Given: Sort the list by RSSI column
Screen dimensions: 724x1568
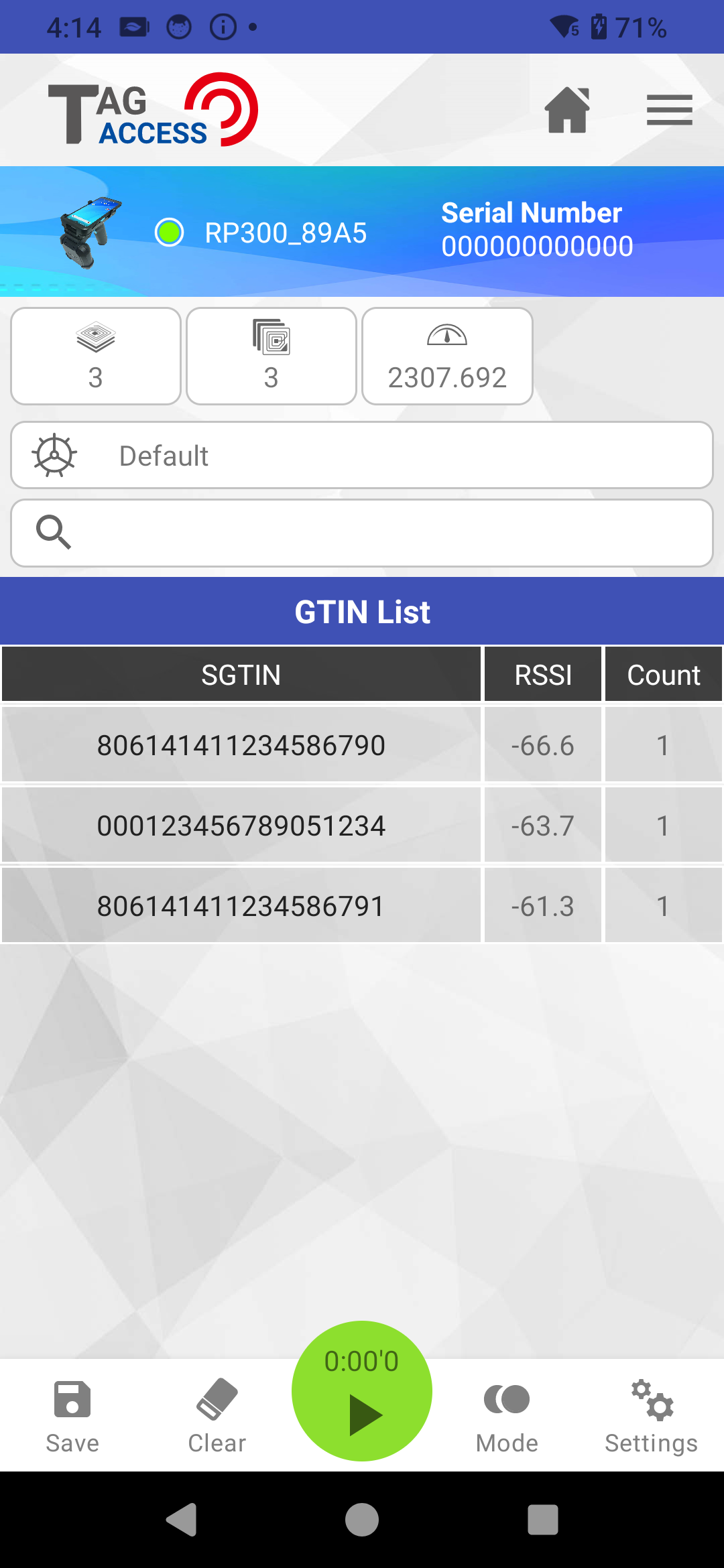Looking at the screenshot, I should tap(543, 675).
